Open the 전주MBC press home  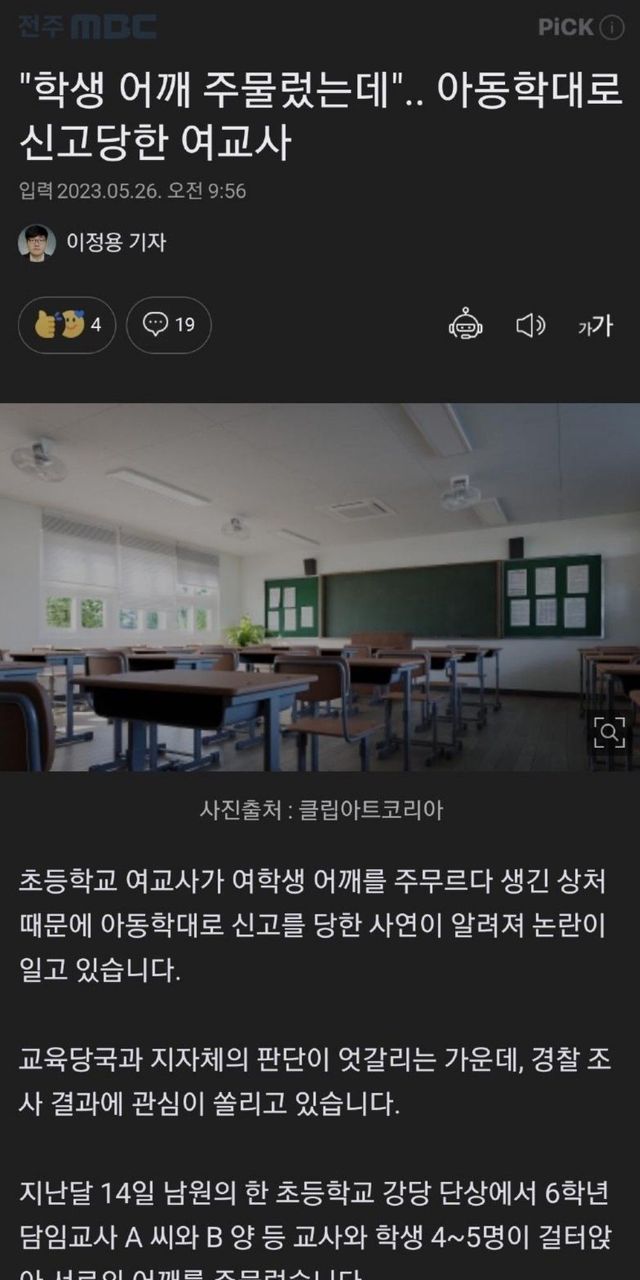point(88,27)
